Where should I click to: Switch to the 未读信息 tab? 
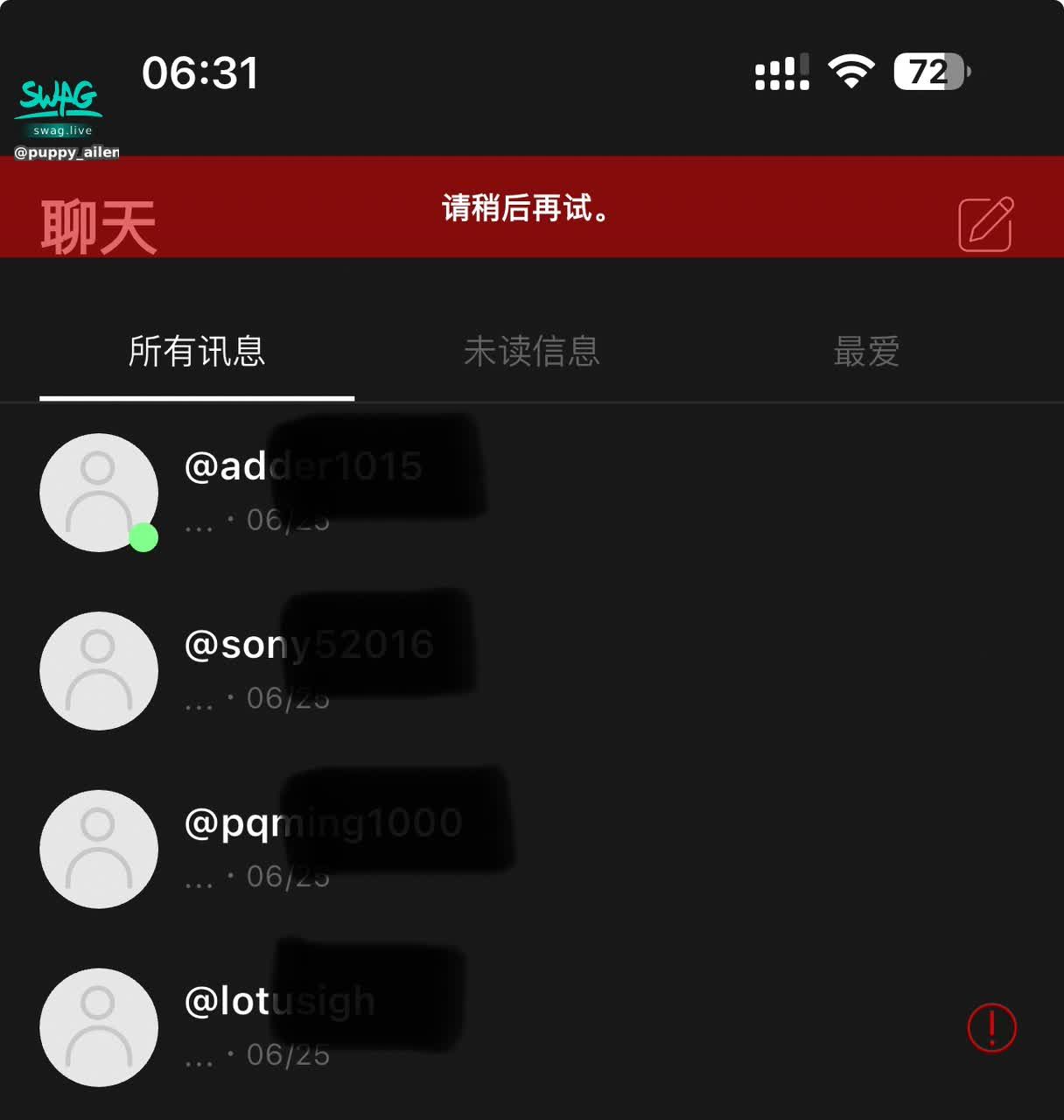[531, 352]
